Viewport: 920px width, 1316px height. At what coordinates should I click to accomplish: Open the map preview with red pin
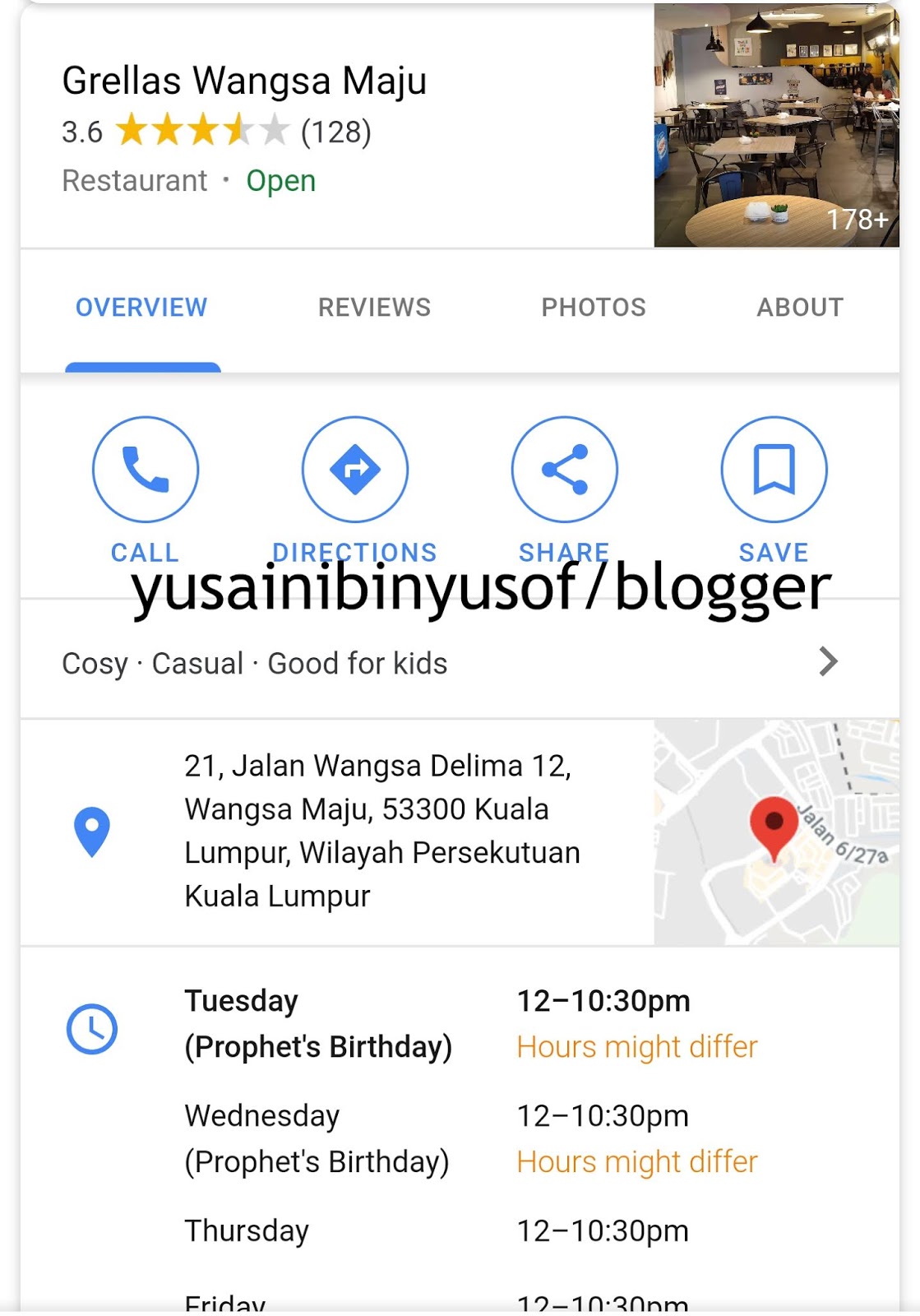pos(775,832)
